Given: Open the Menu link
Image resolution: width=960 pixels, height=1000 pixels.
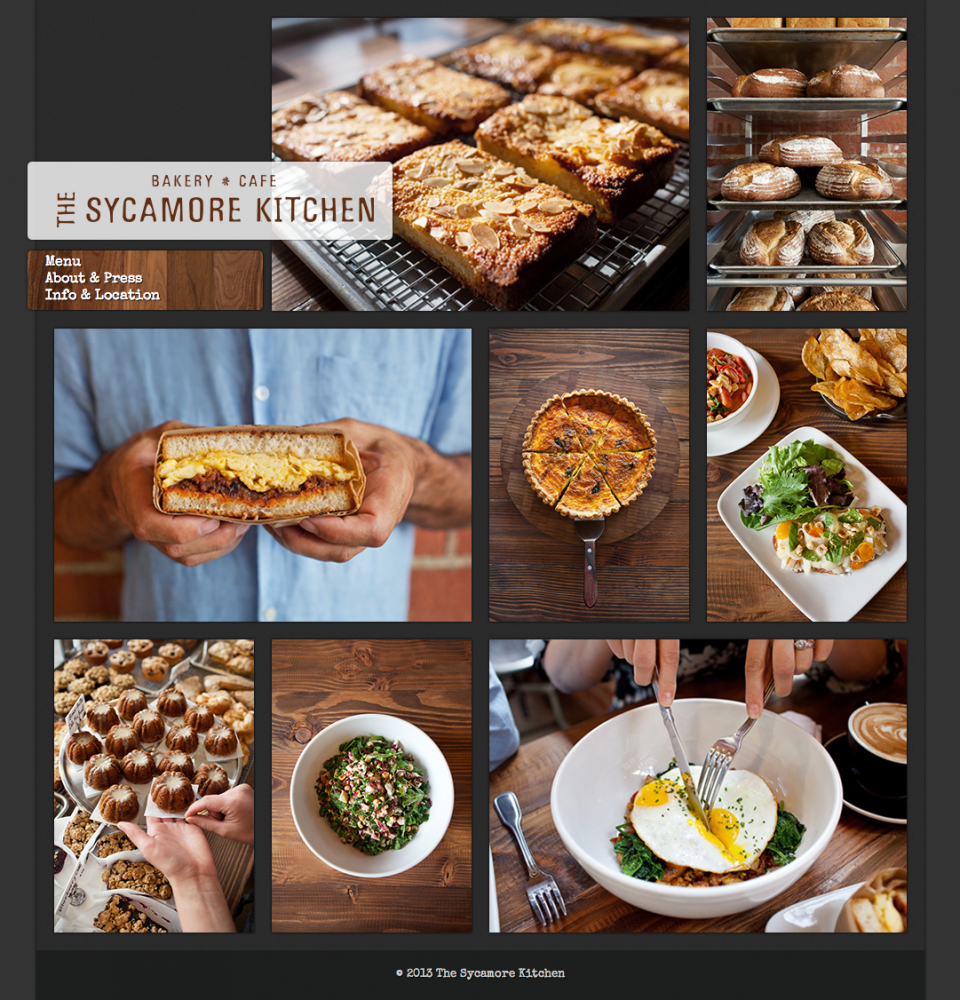Looking at the screenshot, I should [x=63, y=261].
